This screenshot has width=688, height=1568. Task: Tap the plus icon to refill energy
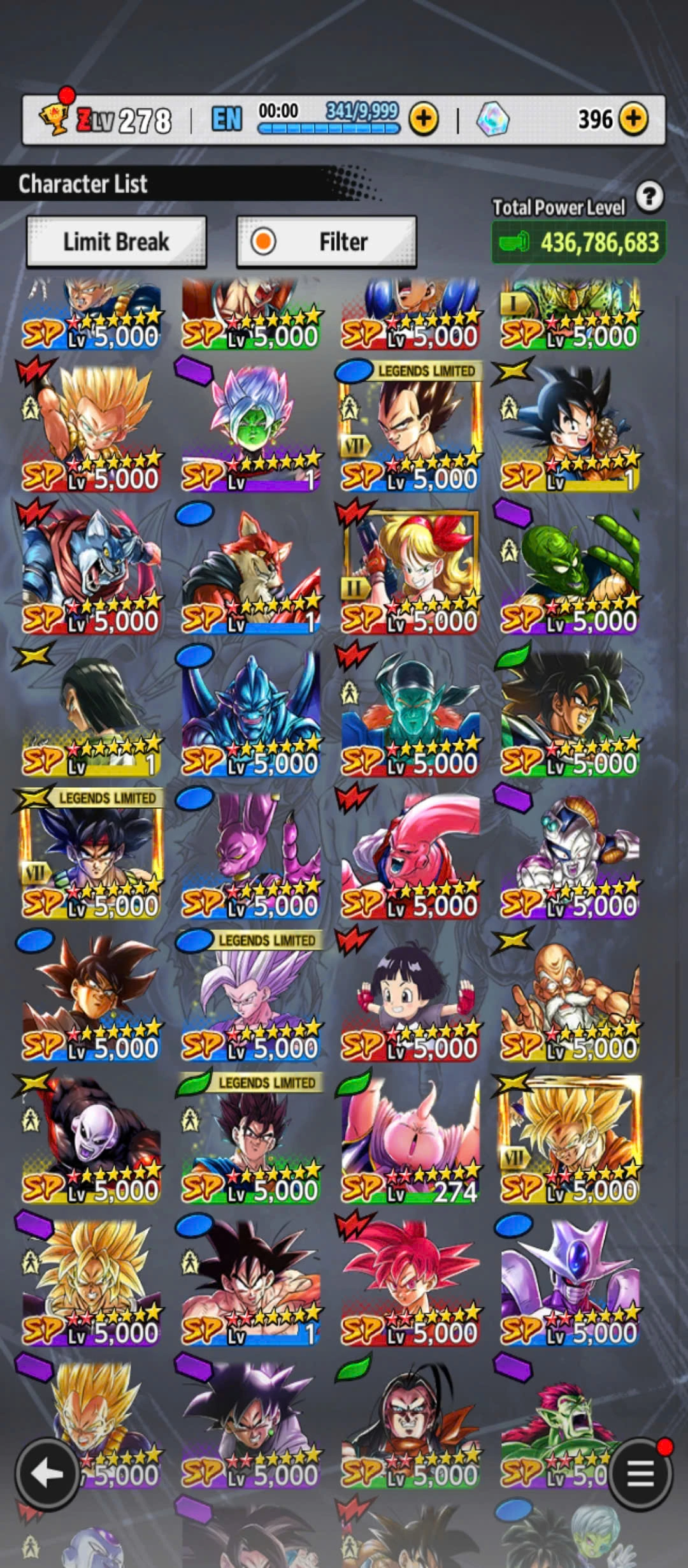pyautogui.click(x=424, y=119)
